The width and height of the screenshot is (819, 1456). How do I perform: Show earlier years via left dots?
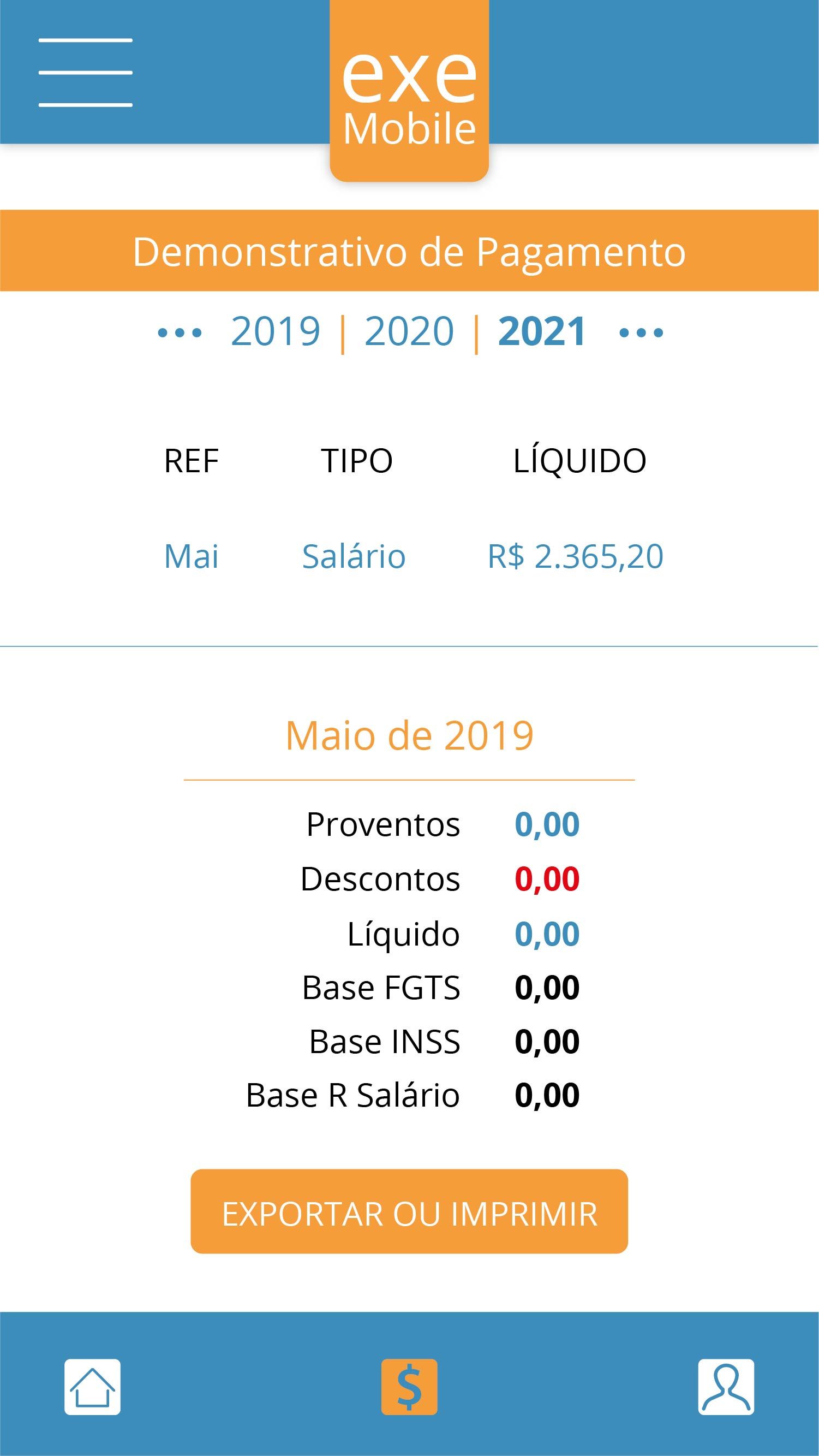coord(180,332)
